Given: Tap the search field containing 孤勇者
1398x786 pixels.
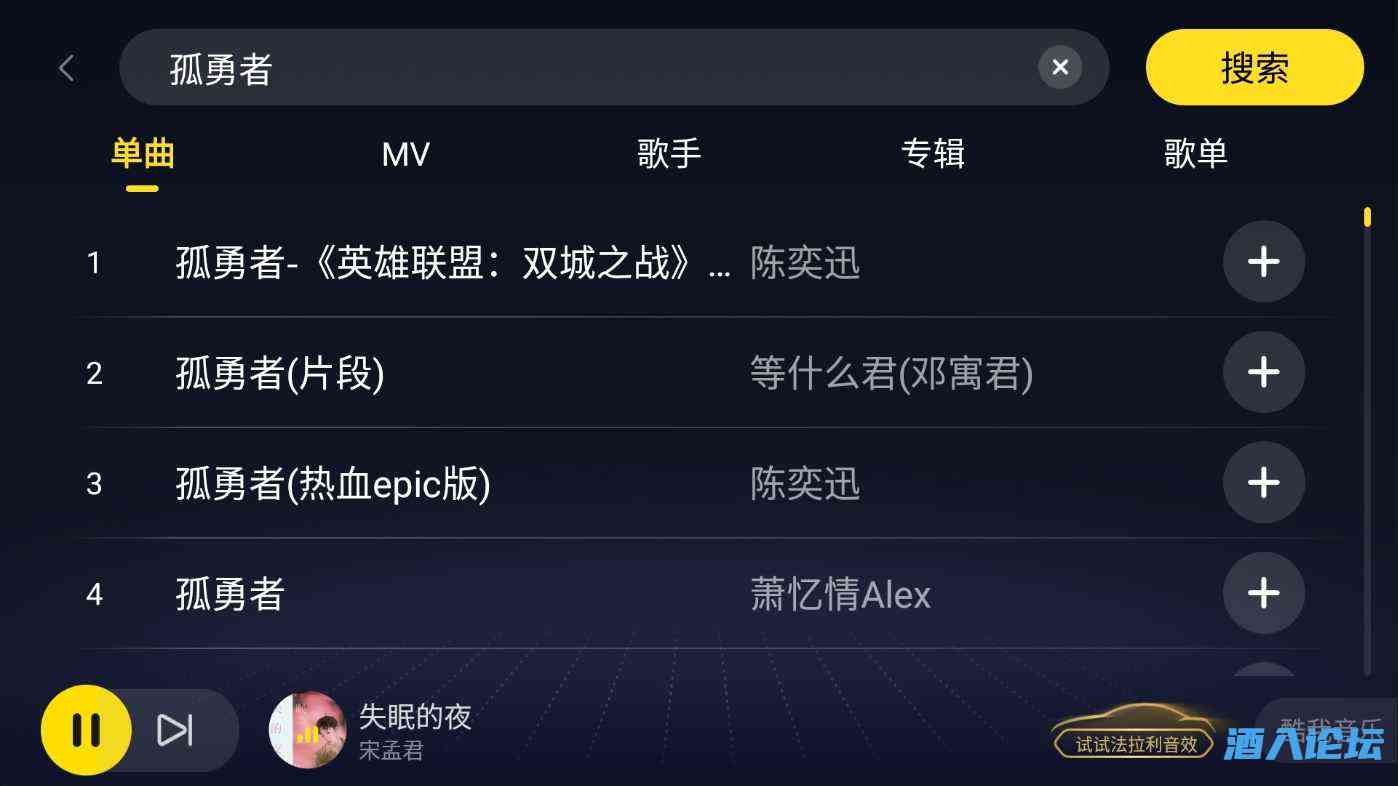Looking at the screenshot, I should click(x=580, y=68).
